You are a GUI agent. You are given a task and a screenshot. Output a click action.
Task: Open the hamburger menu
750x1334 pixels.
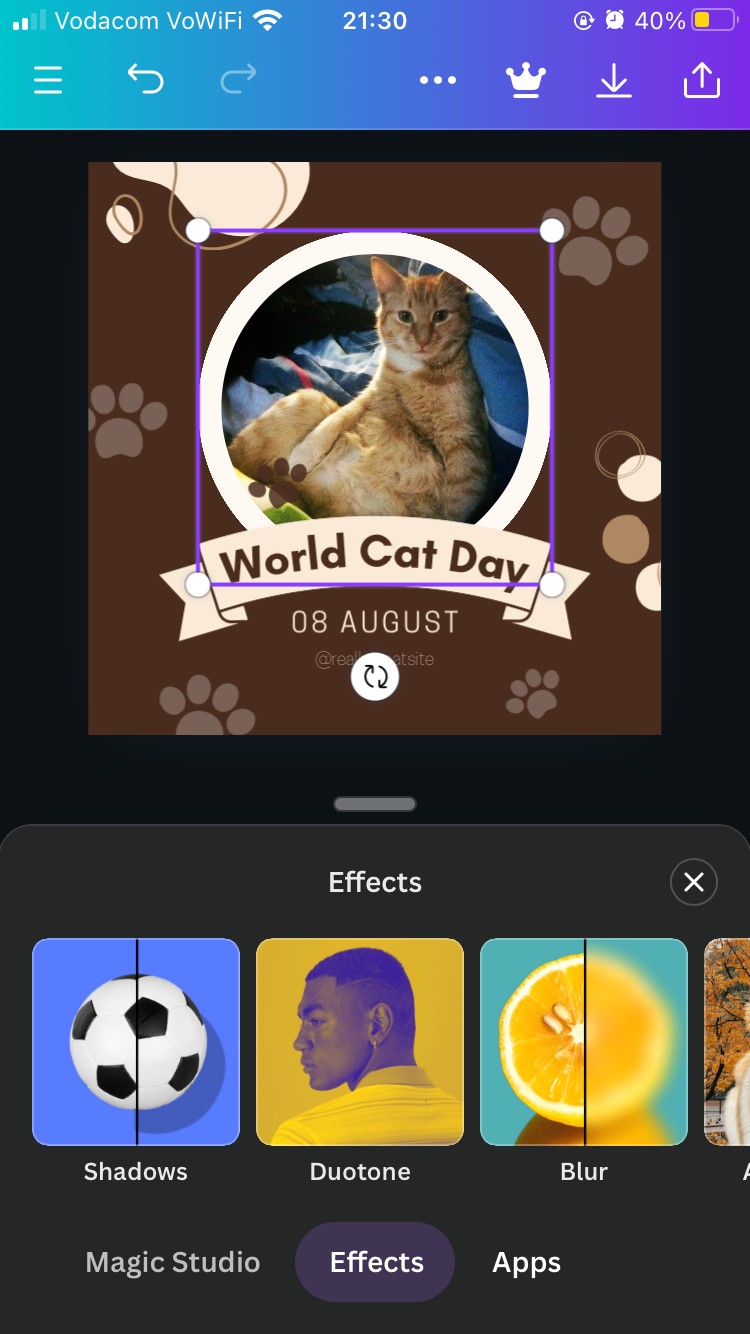(48, 80)
